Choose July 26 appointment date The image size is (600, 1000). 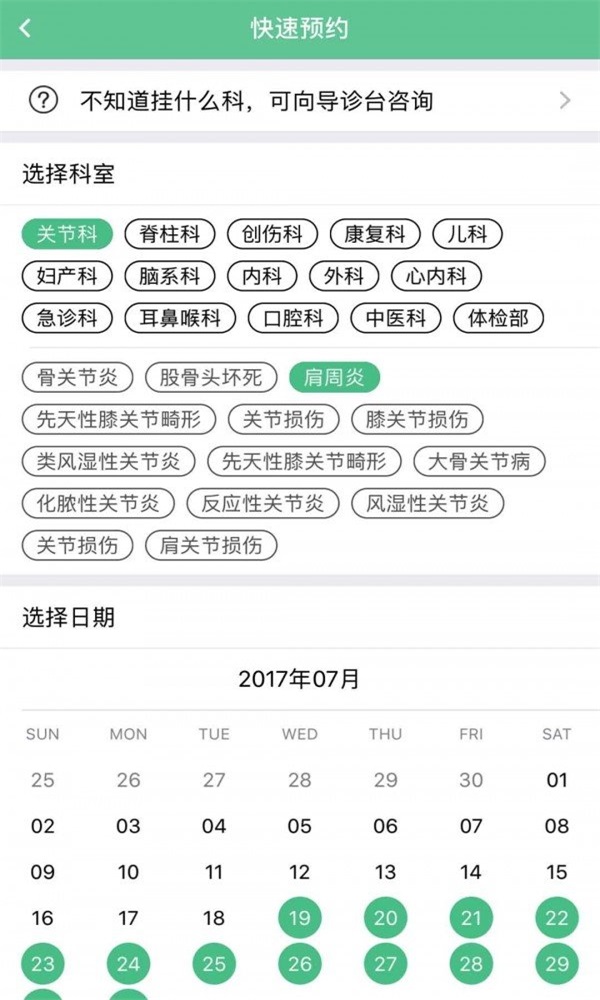[300, 964]
